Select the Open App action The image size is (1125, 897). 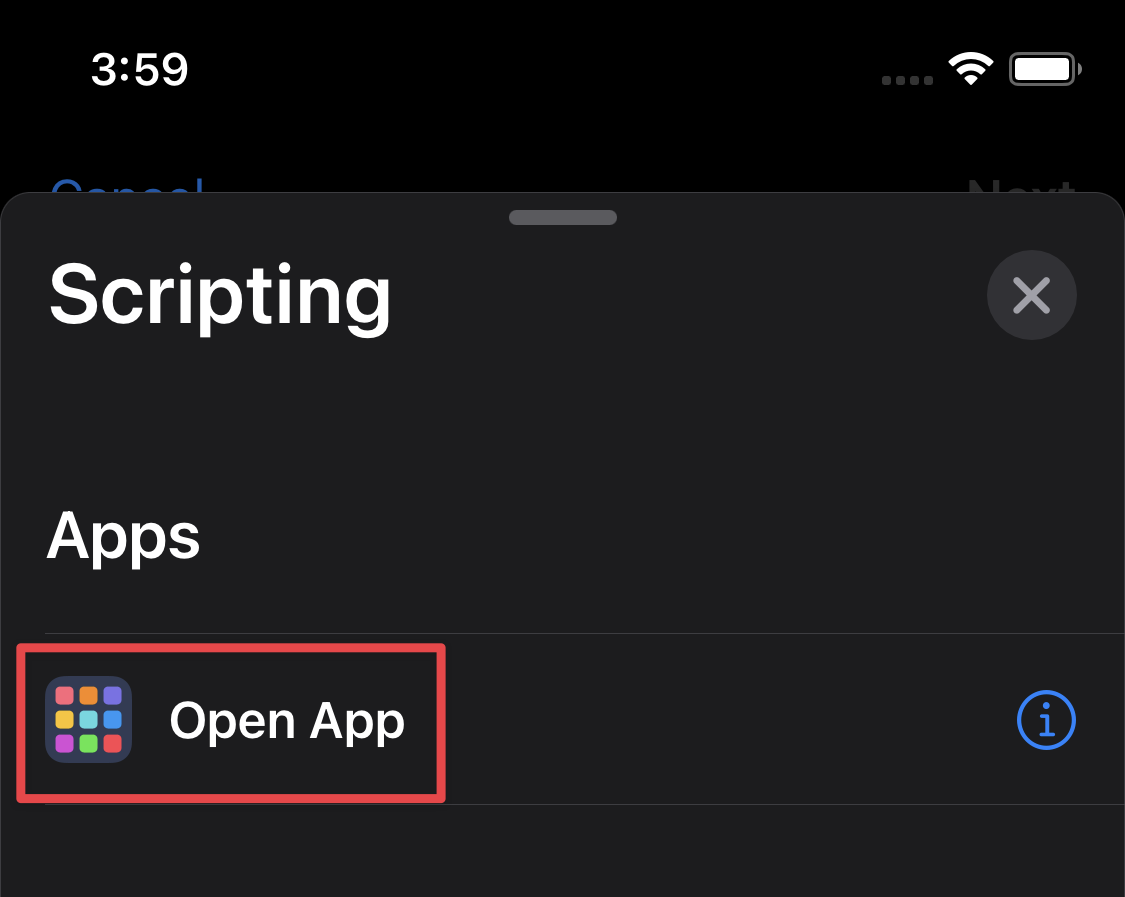286,721
